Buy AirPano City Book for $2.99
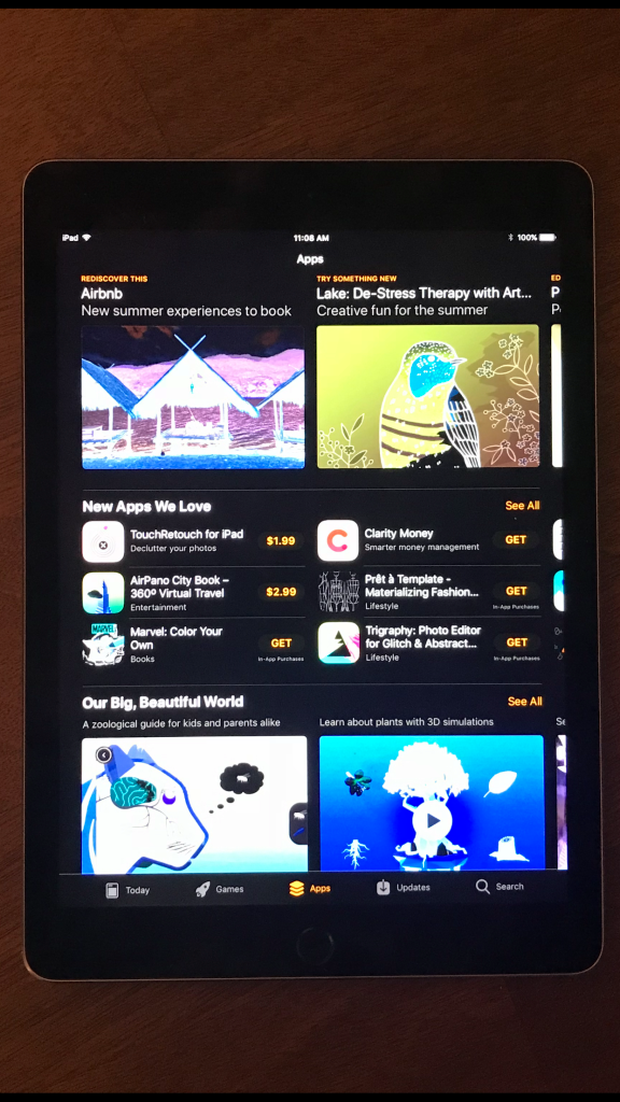 click(x=281, y=592)
